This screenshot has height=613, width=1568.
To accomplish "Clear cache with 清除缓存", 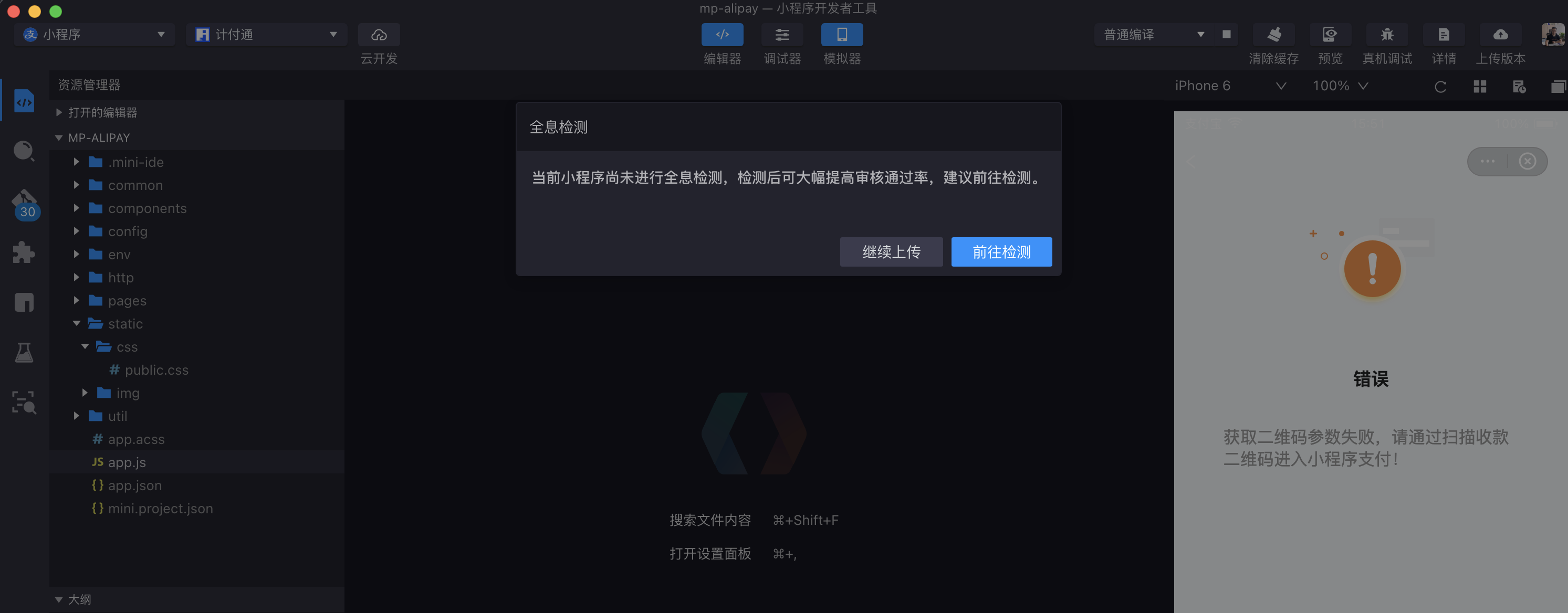I will 1273,35.
